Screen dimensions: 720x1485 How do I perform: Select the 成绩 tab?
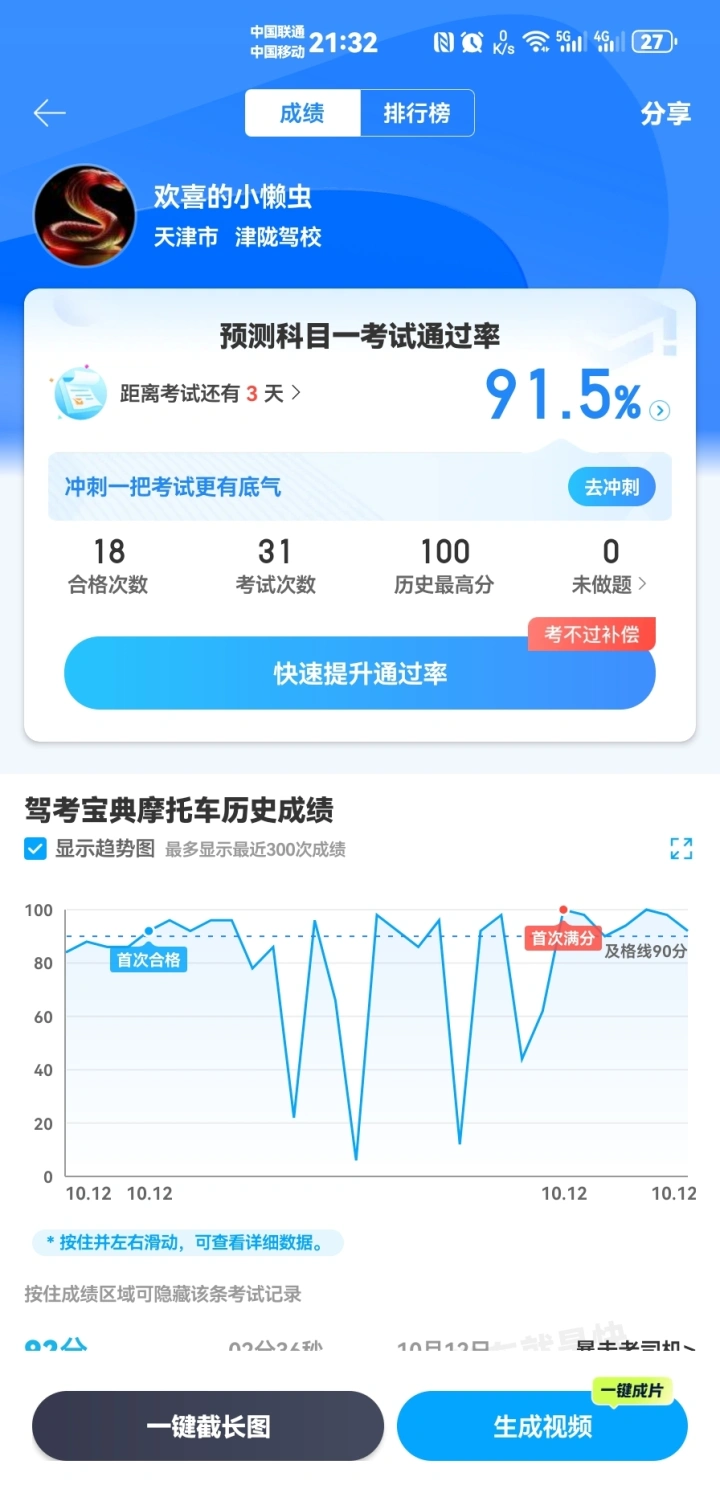(x=302, y=113)
